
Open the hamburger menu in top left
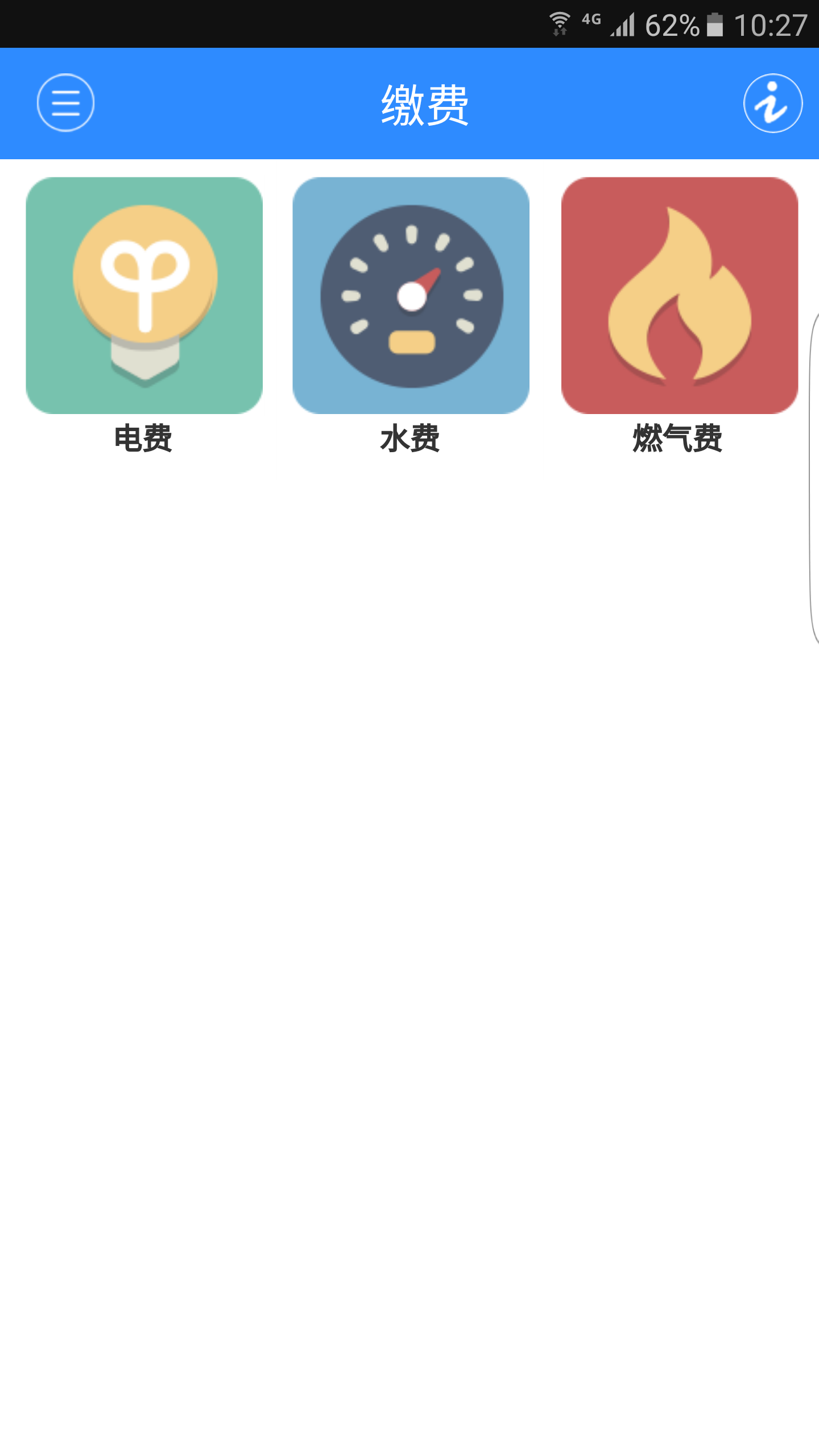65,103
